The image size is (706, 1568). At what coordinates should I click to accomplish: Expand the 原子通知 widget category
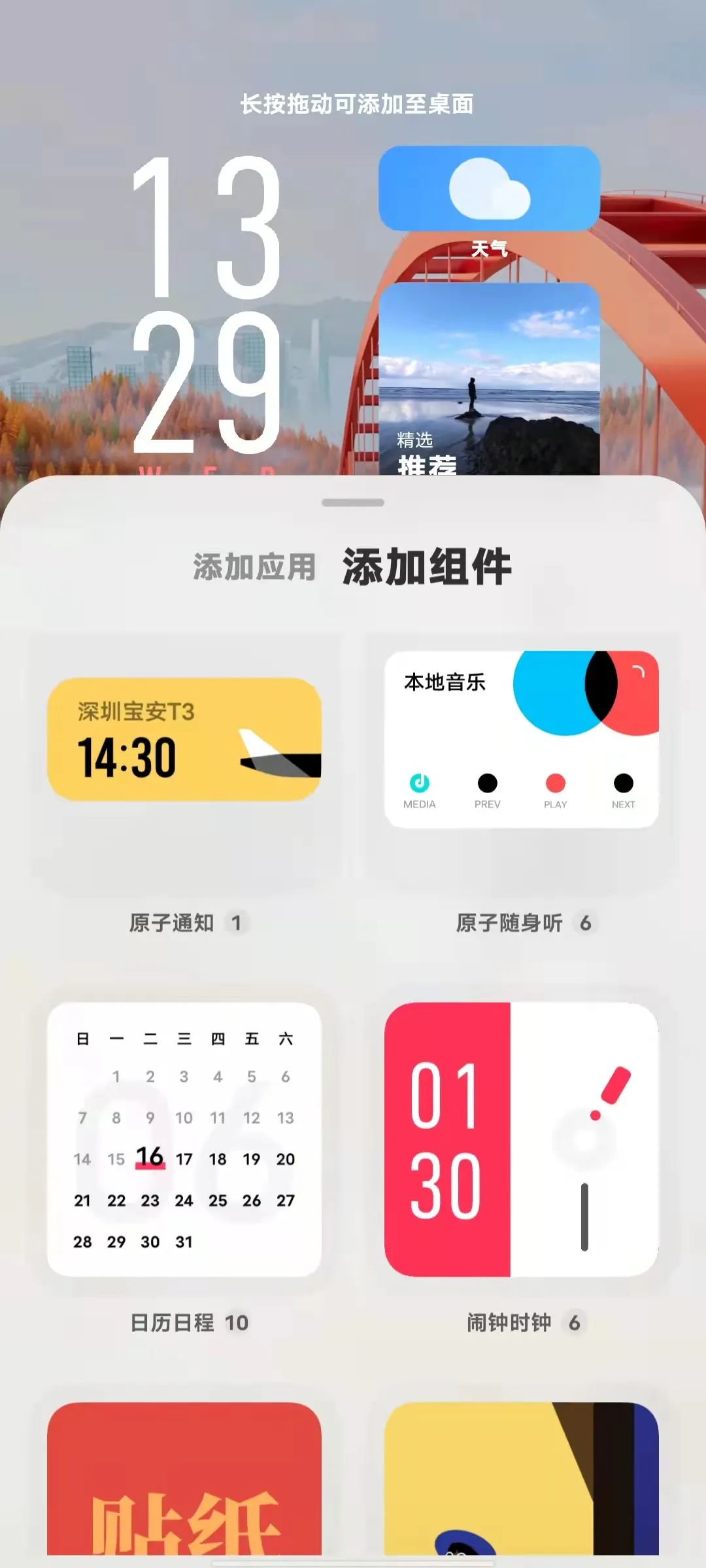(x=186, y=924)
